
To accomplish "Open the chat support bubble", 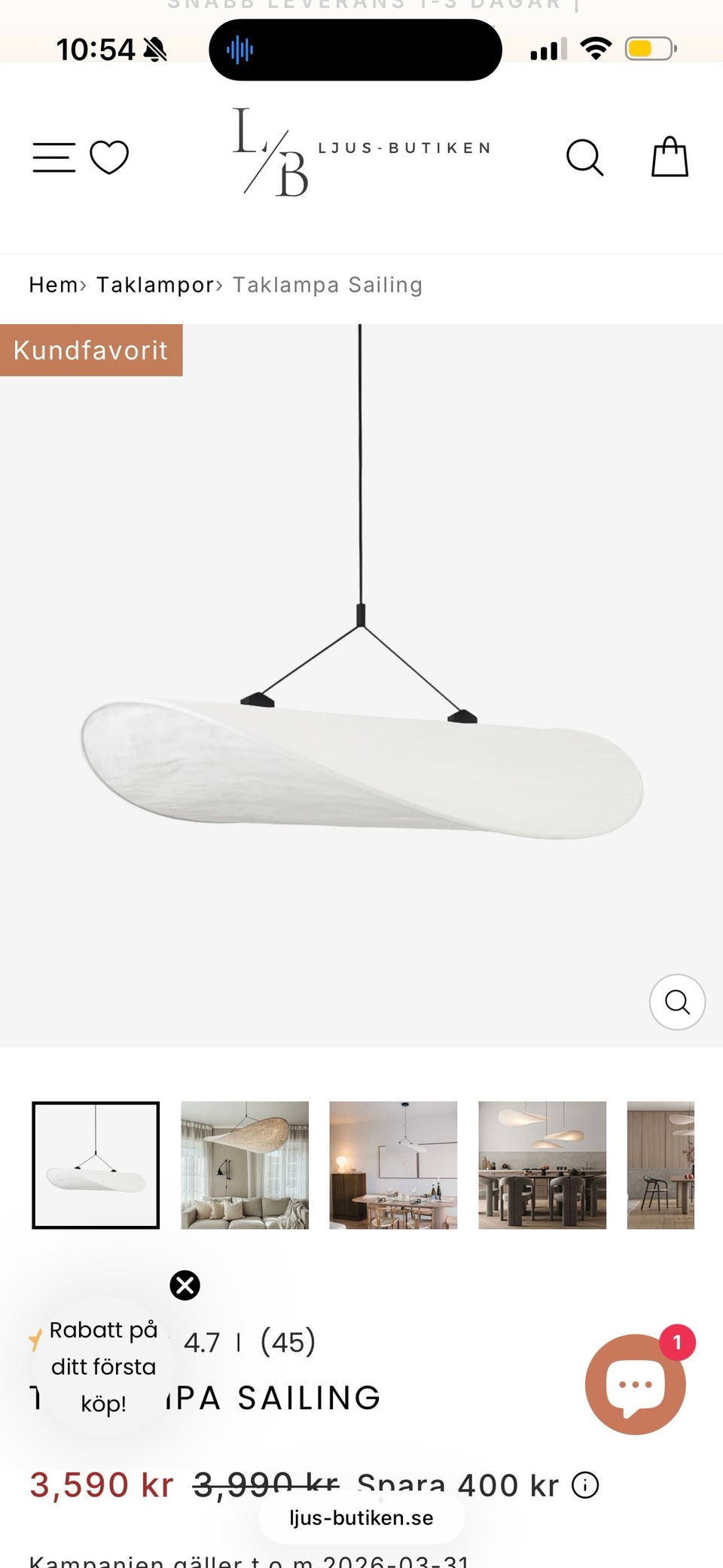I will click(x=635, y=1384).
